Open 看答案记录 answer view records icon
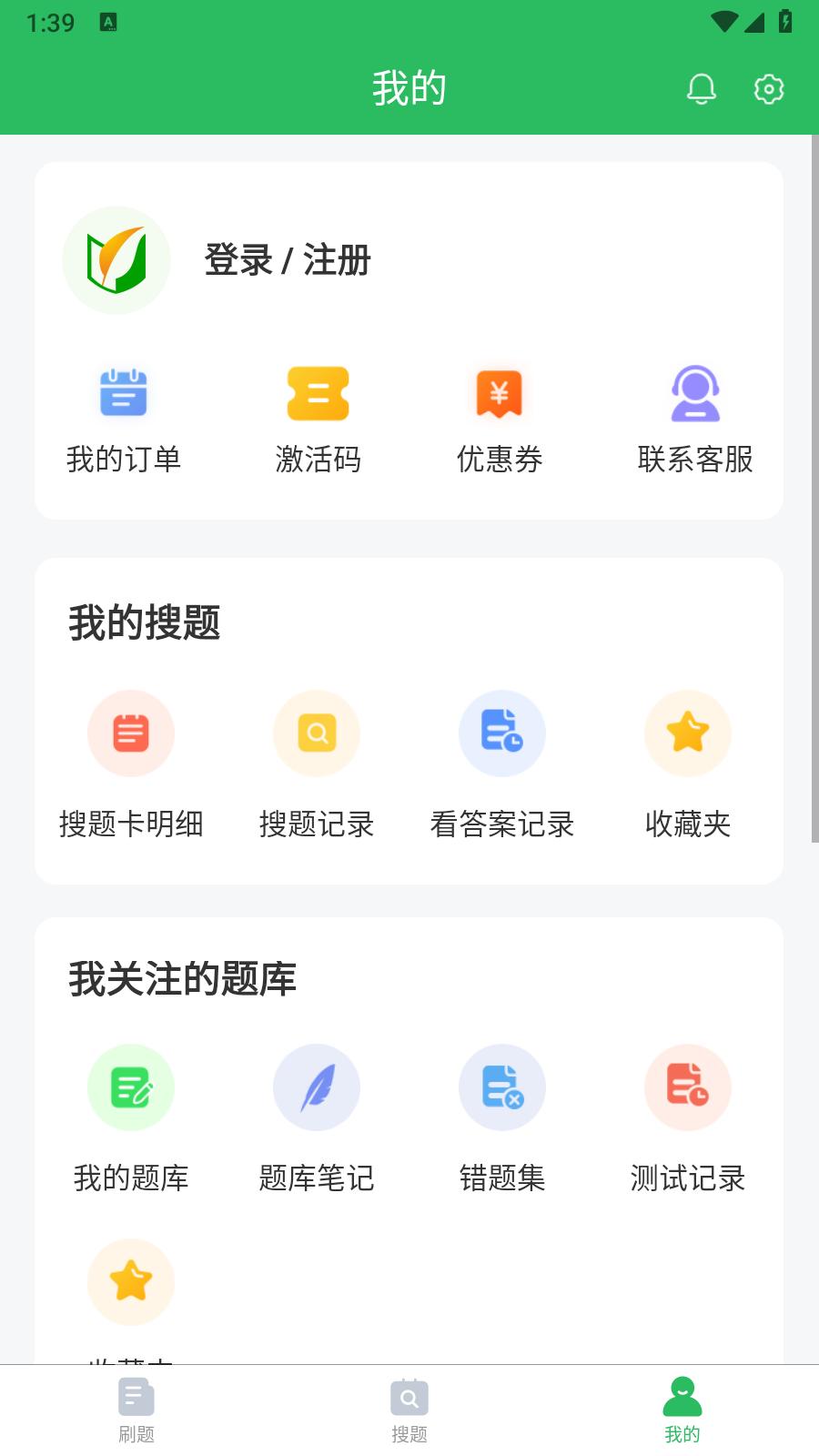Screen dimensions: 819x1456 (x=501, y=733)
